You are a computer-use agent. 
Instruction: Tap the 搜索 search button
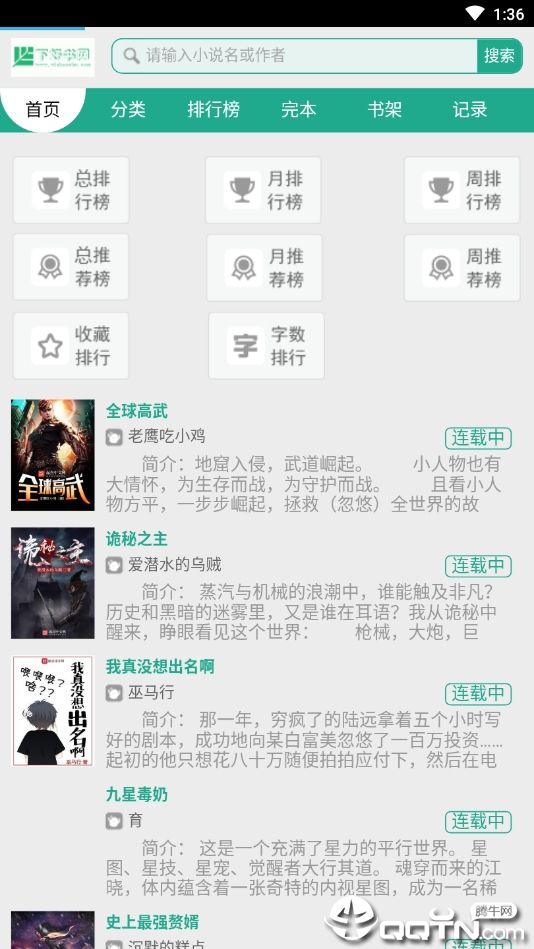point(499,56)
